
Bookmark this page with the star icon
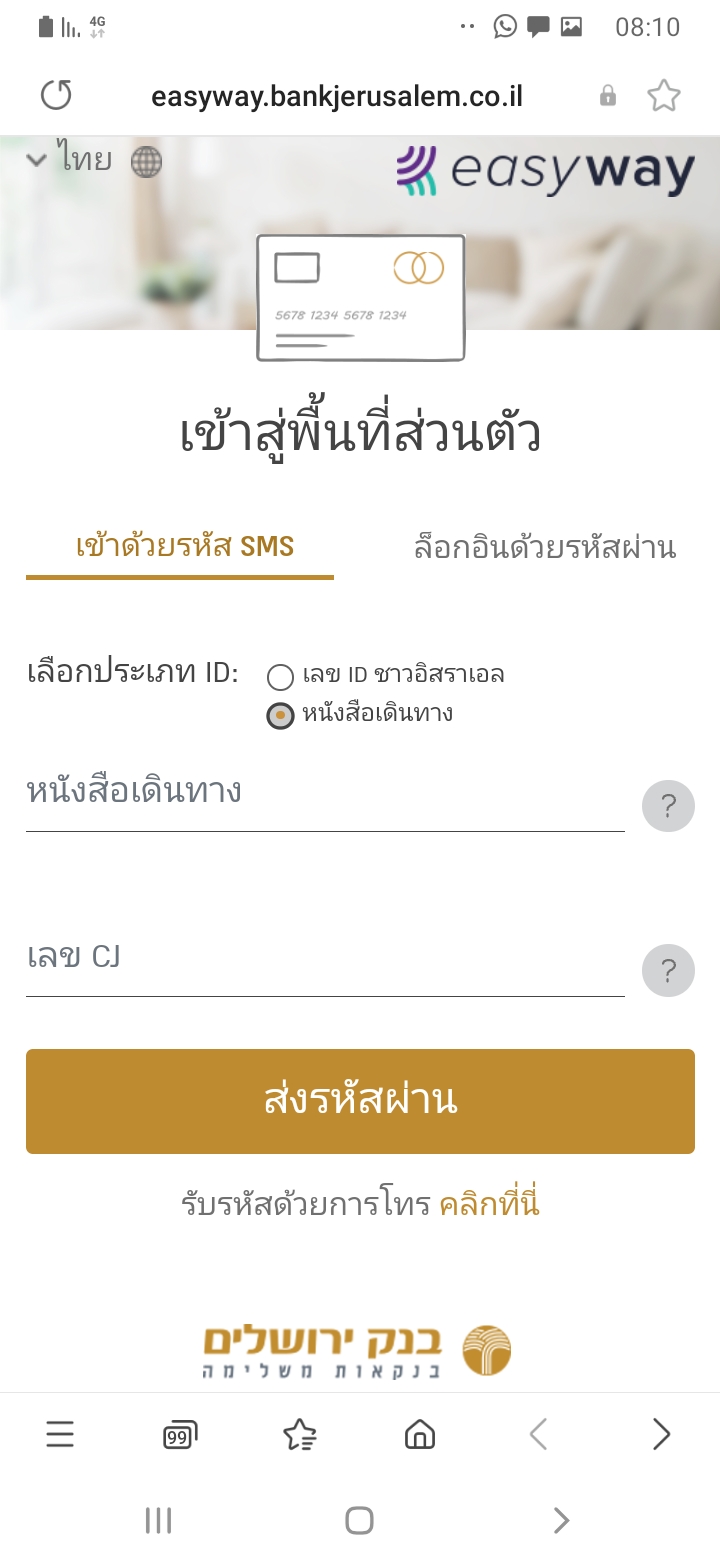(x=663, y=96)
